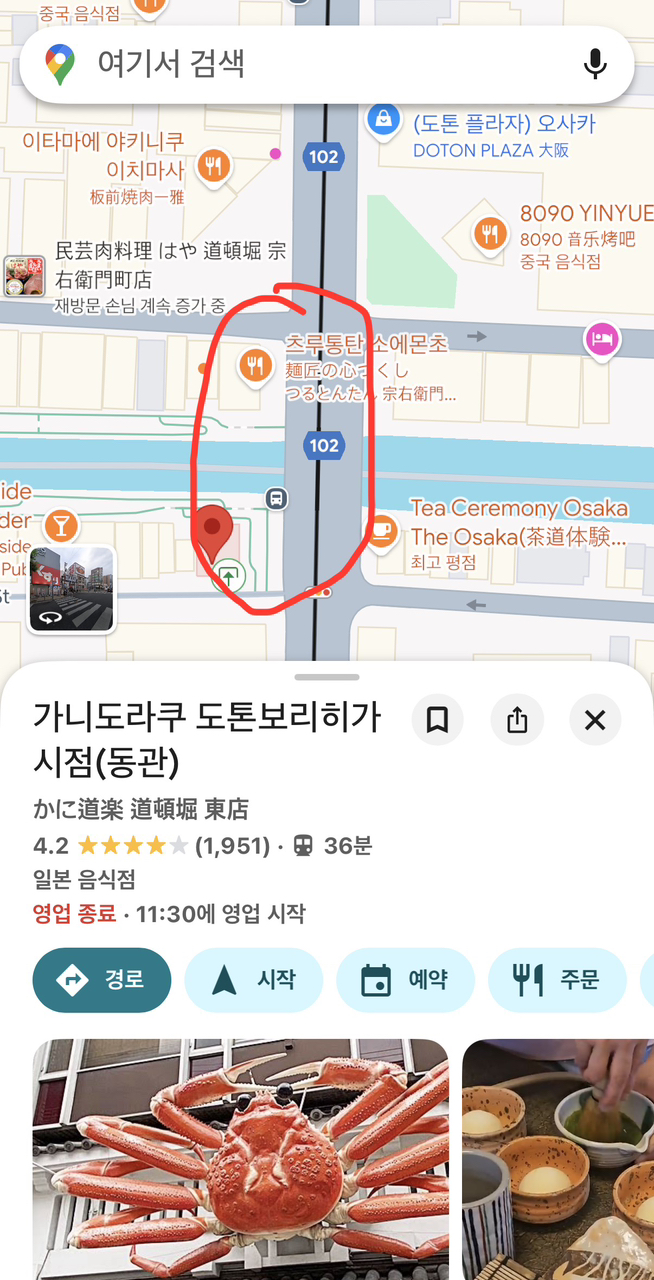Tap 시작 to begin navigation
This screenshot has width=654, height=1280.
[x=254, y=980]
